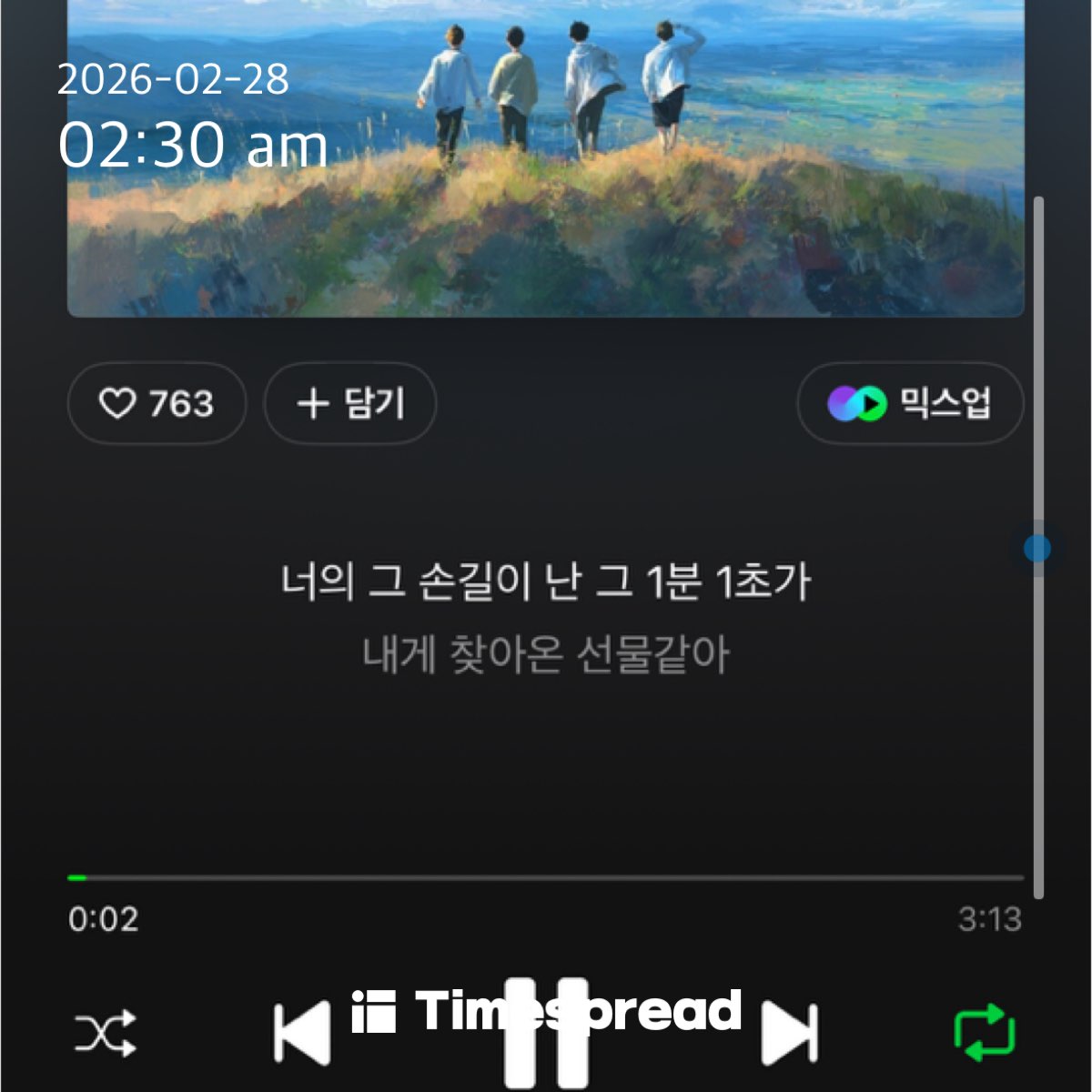Skip back to the previous track

pyautogui.click(x=302, y=1034)
